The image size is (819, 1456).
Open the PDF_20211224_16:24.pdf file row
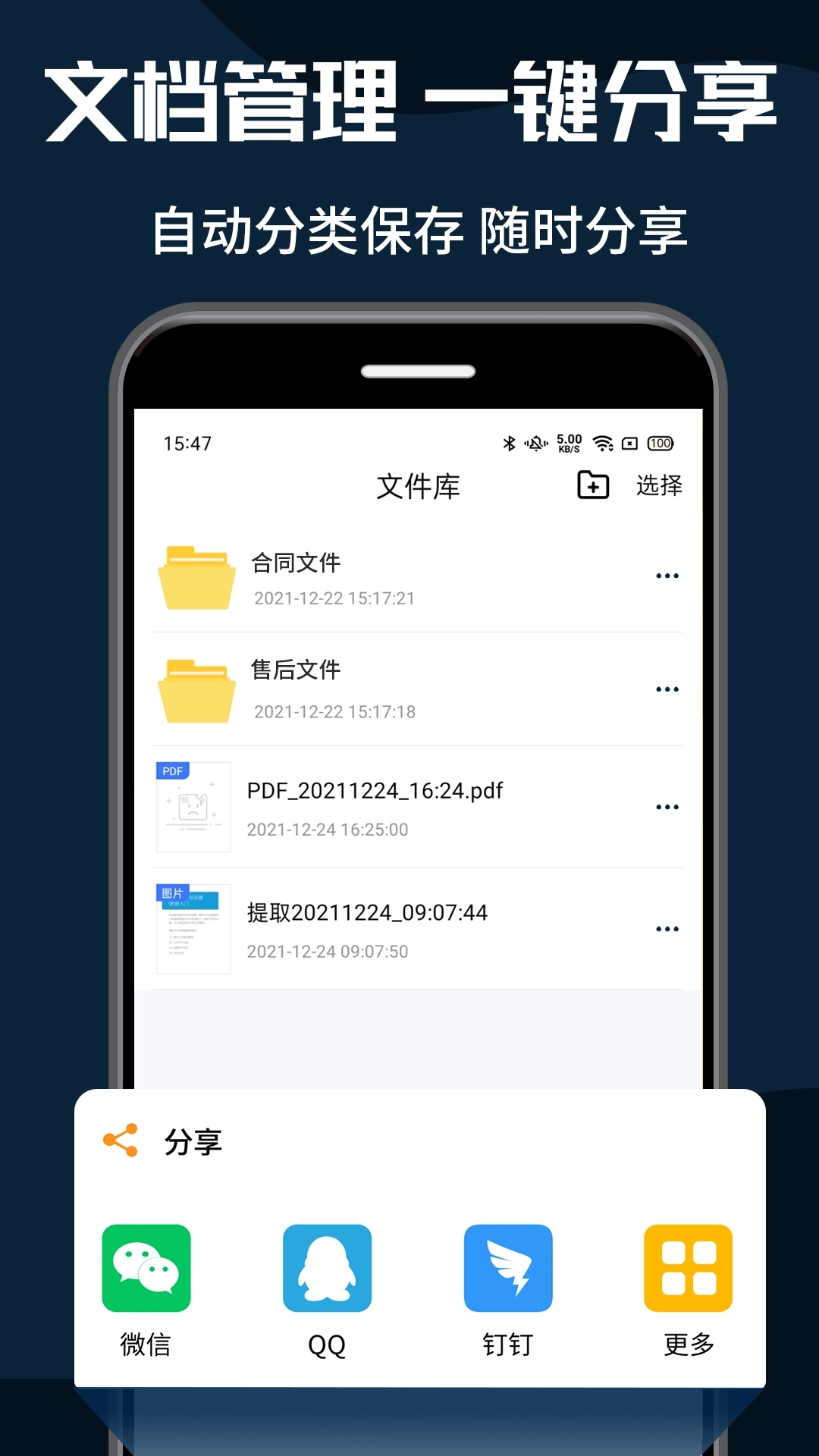point(375,791)
